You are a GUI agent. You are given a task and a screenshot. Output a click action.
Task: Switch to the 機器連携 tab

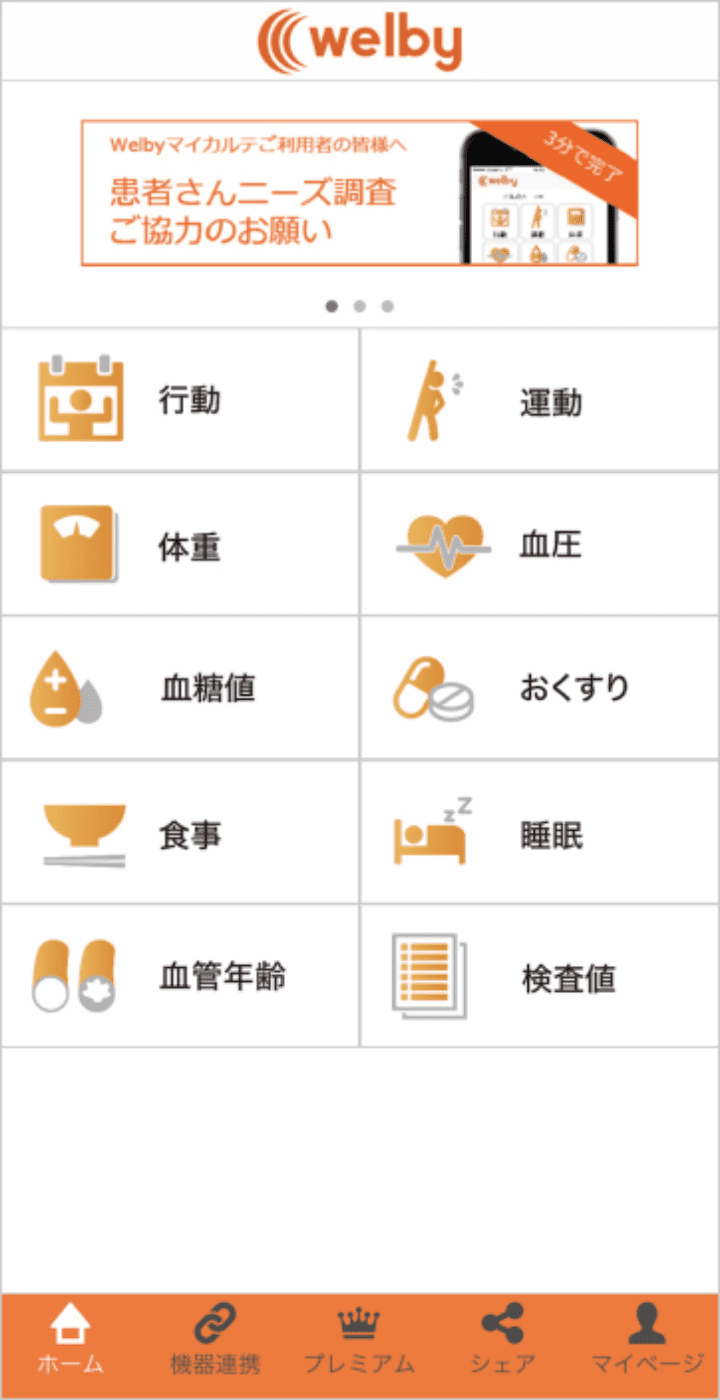click(x=215, y=1340)
